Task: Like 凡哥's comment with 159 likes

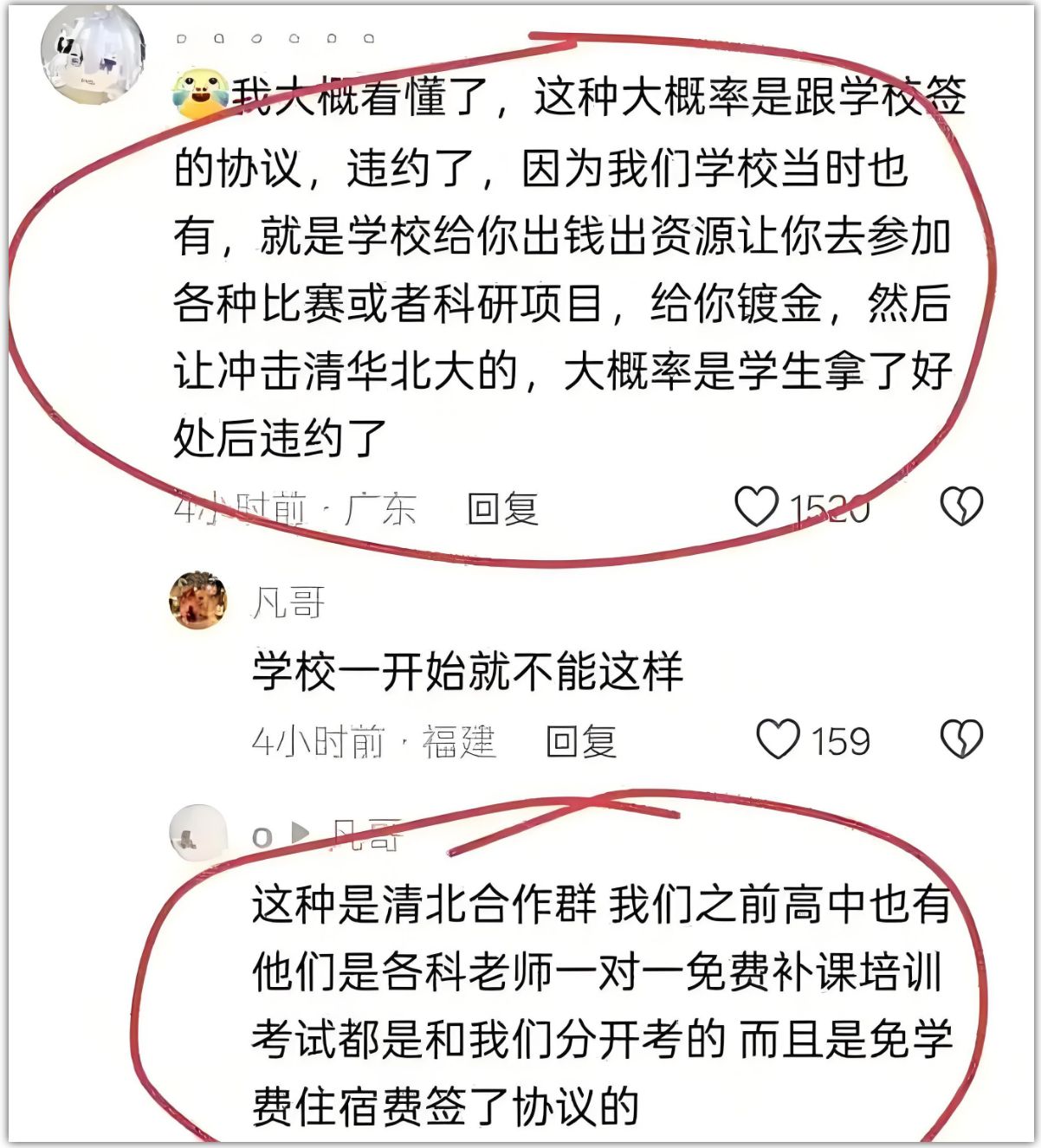Action: tap(778, 740)
